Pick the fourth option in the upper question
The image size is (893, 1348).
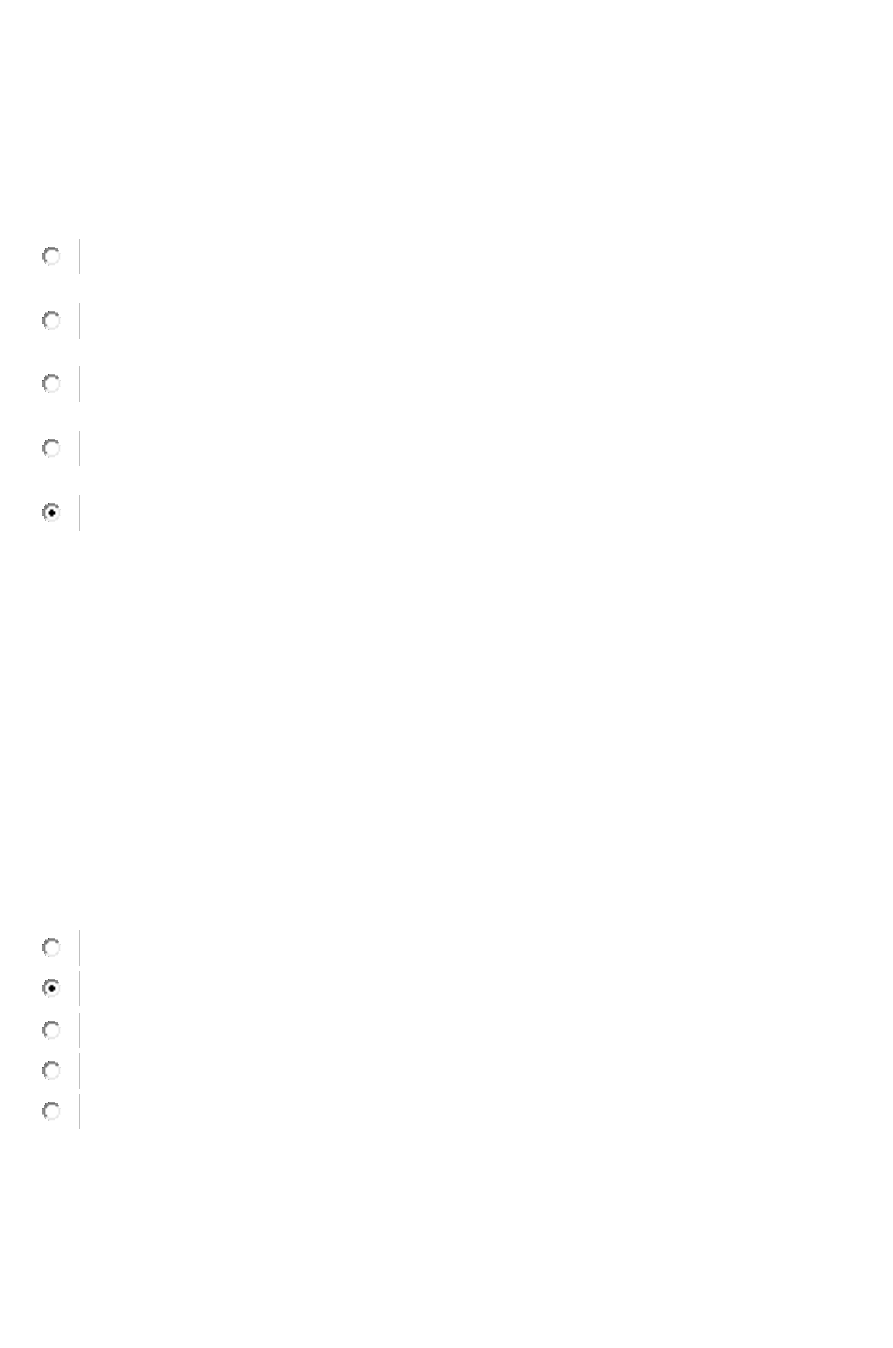pos(51,448)
